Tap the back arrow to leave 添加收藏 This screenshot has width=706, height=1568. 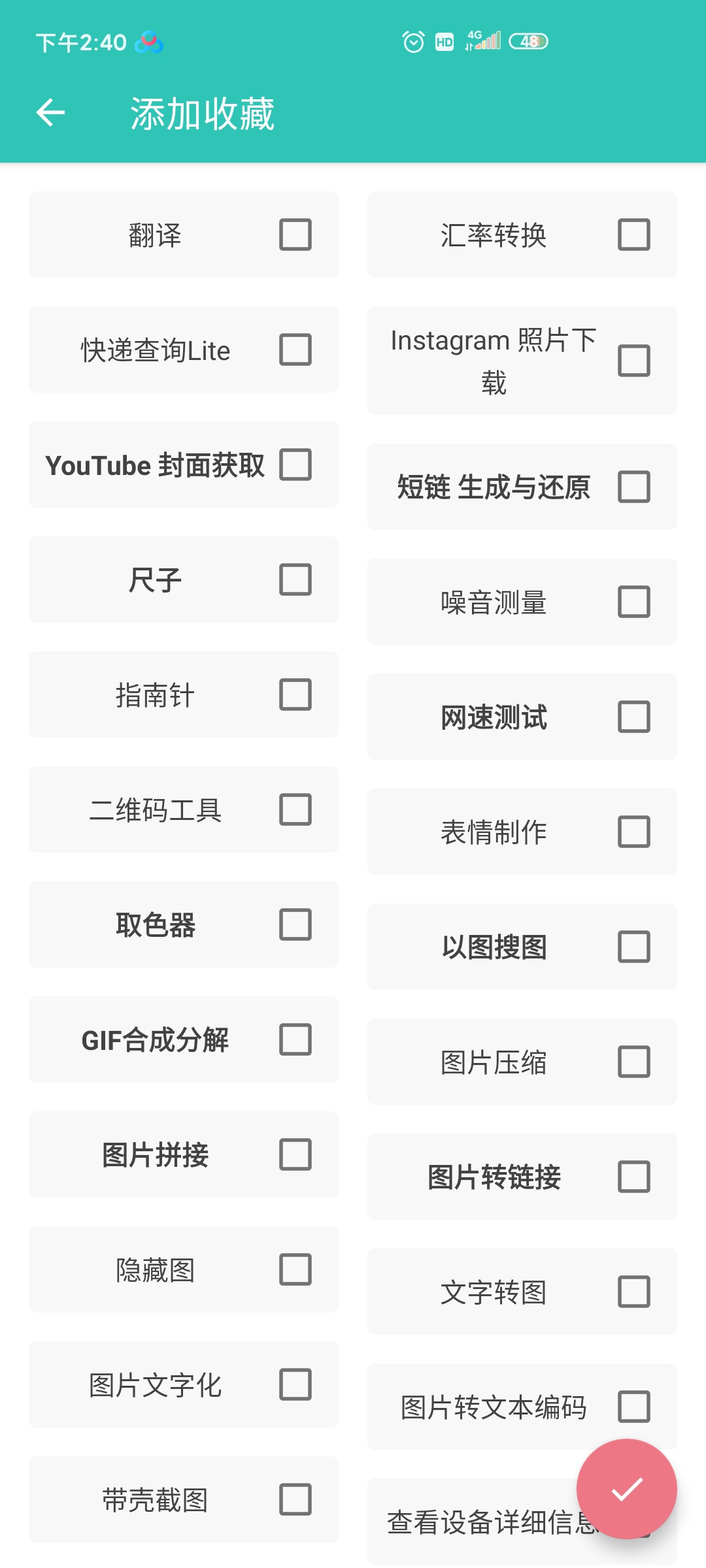tap(52, 112)
